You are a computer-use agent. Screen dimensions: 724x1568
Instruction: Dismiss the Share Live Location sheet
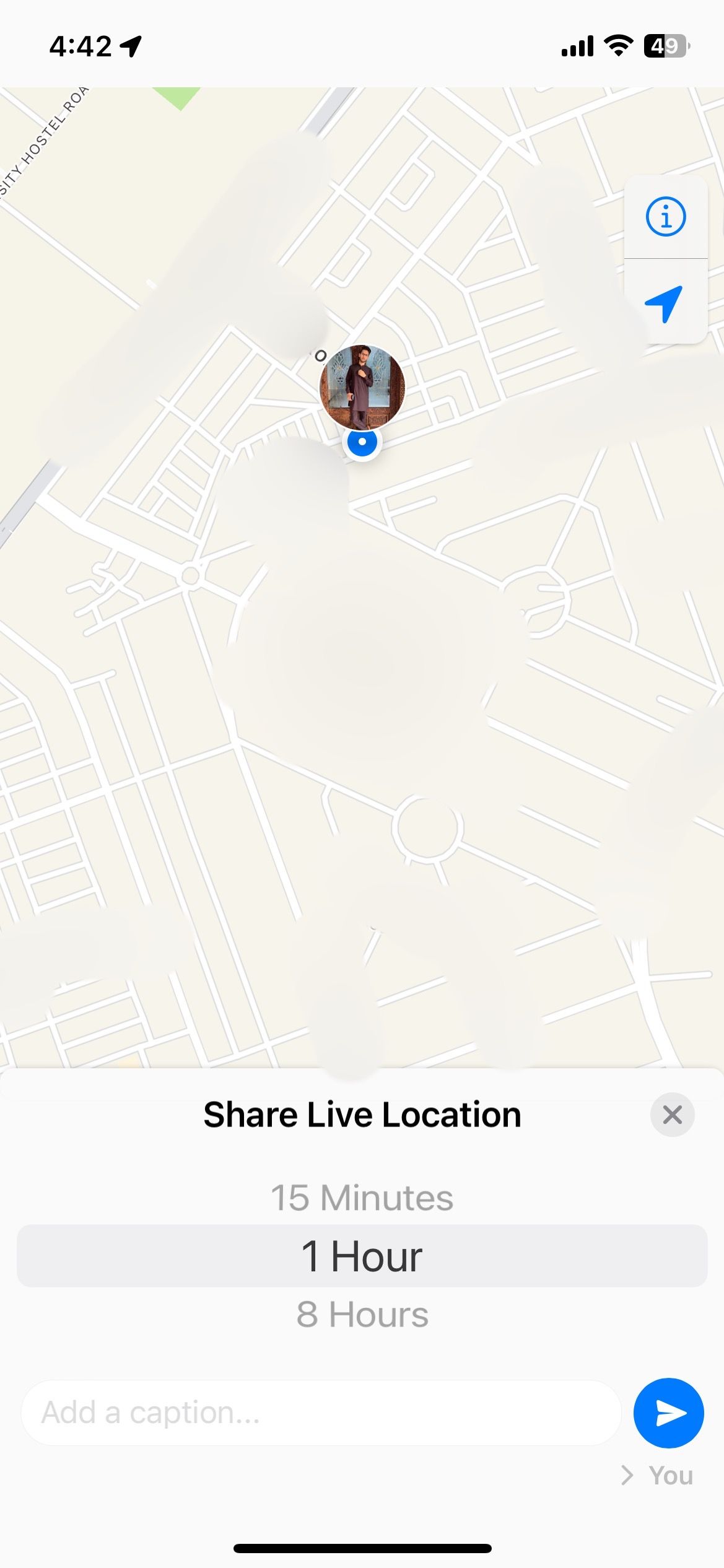pos(673,1115)
